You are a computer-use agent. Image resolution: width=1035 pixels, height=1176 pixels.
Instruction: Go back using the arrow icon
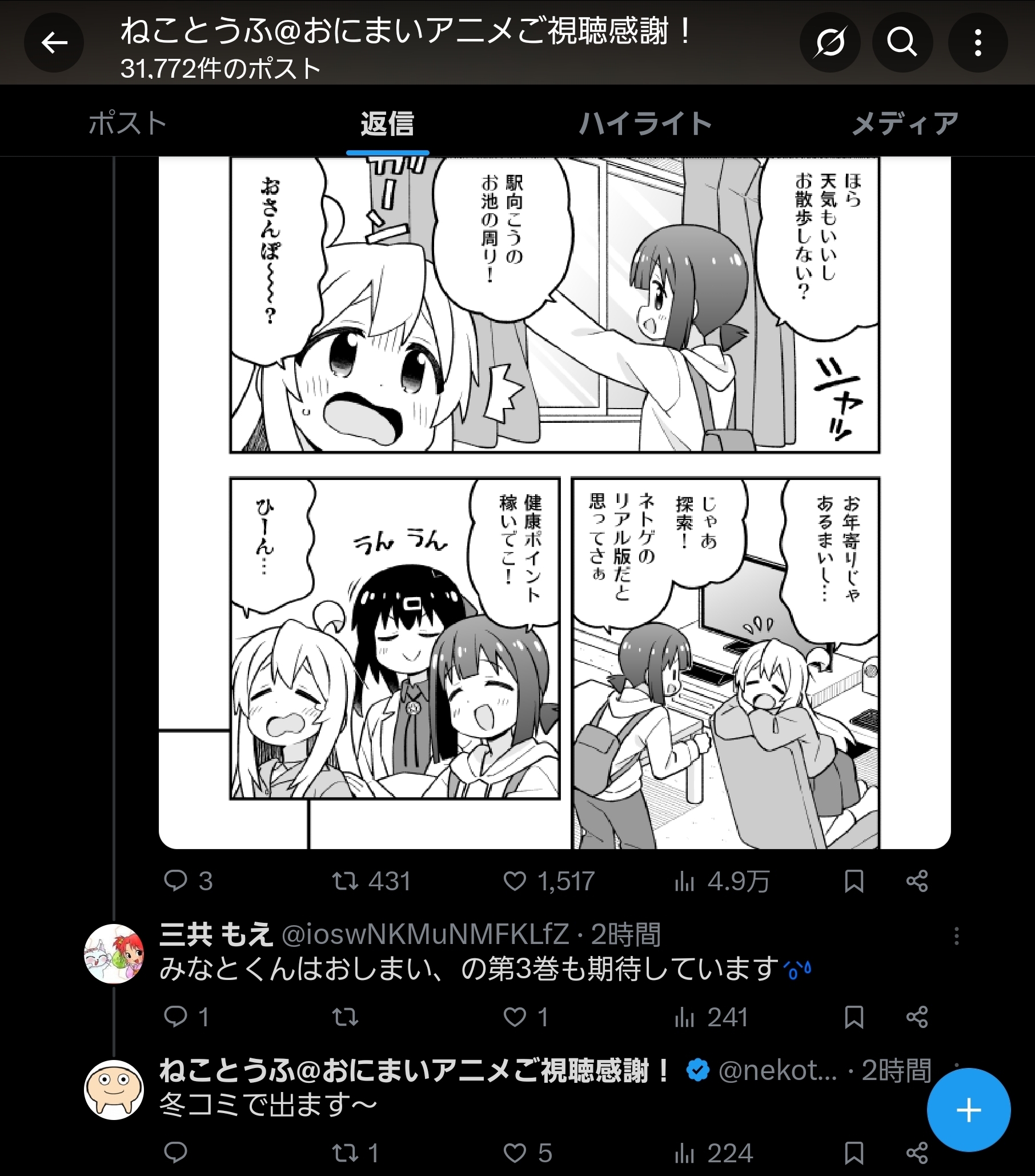coord(54,43)
